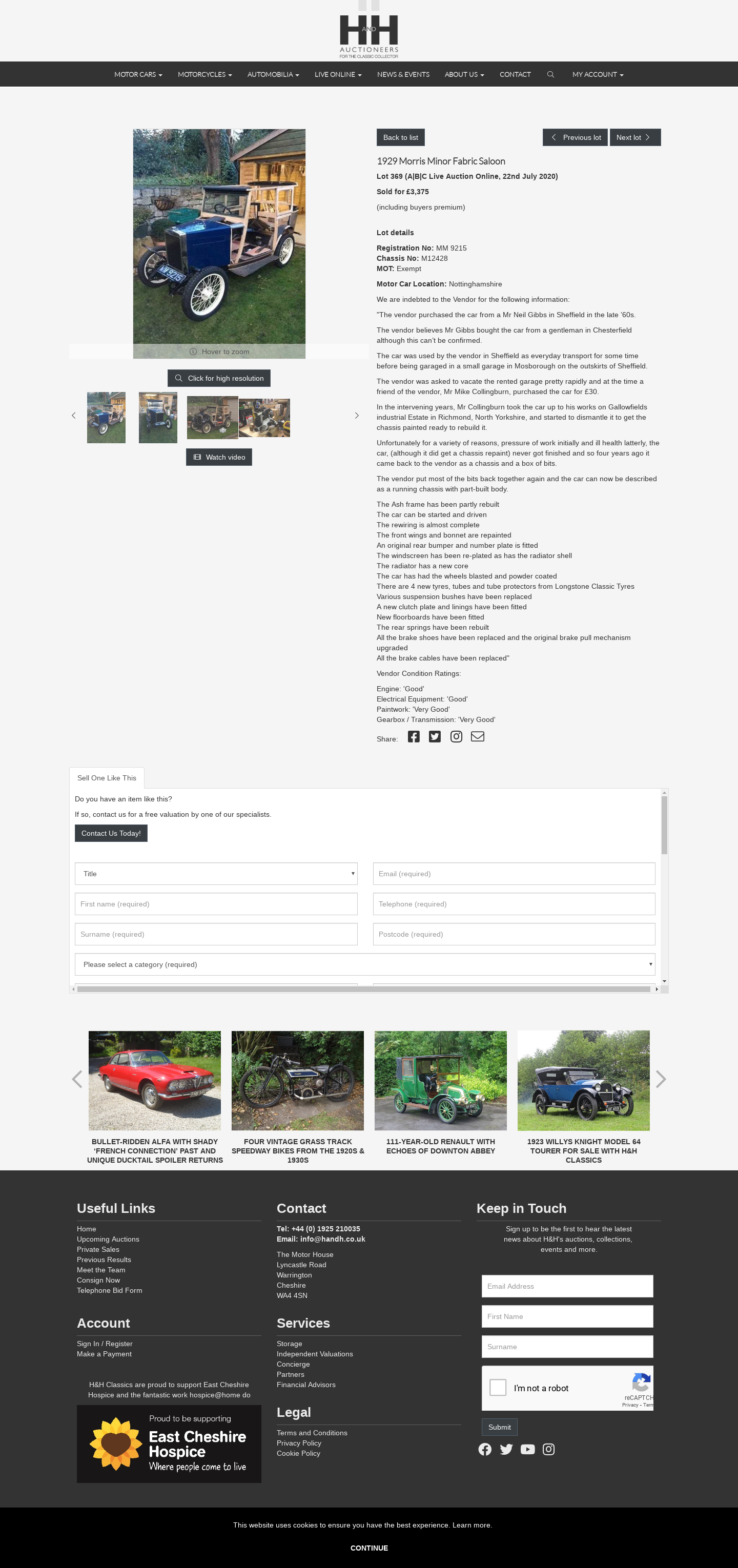
Task: Check the I'm not a robot box
Action: click(498, 1387)
